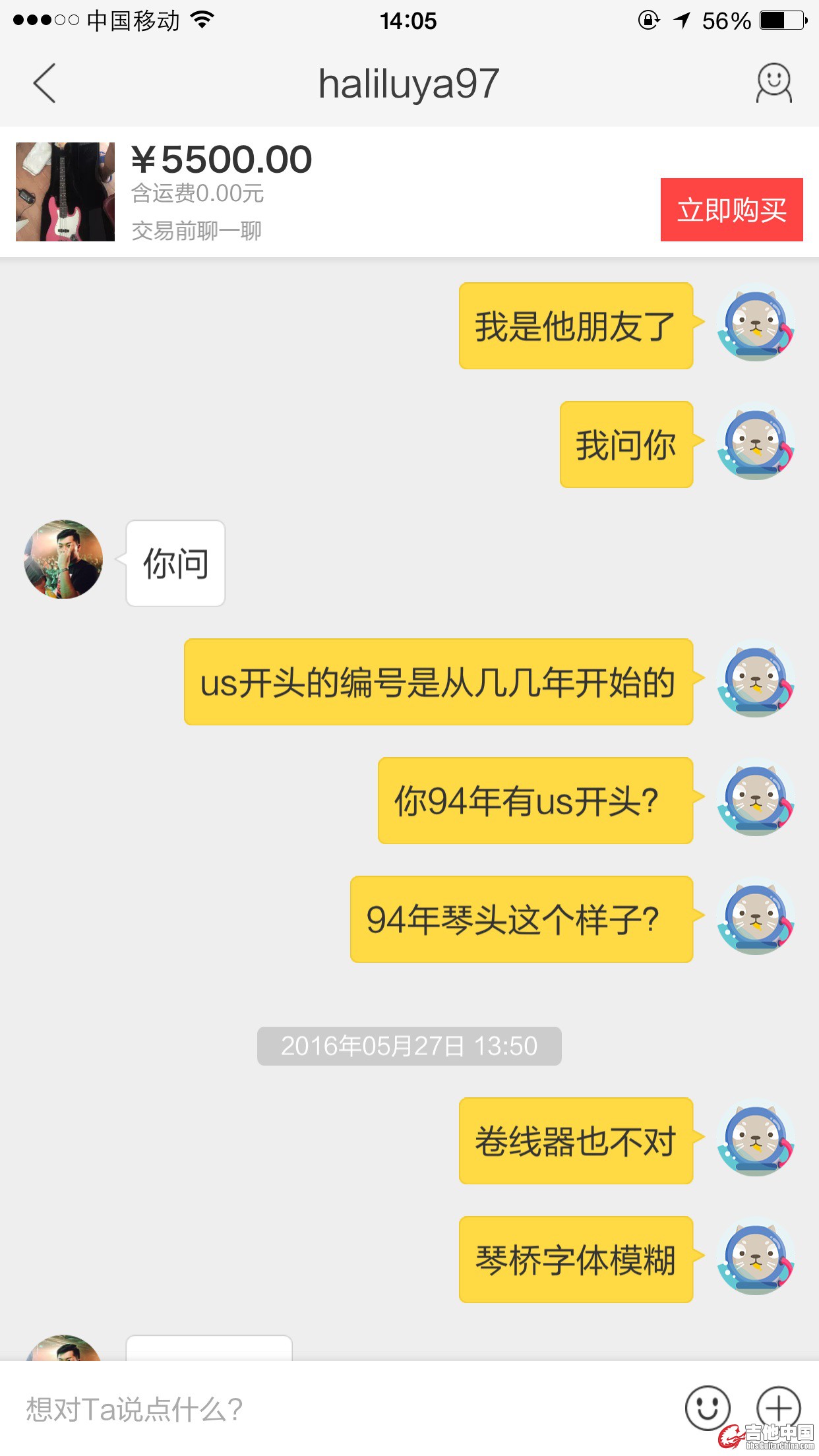Focus the 想对Ta说点什么 message field
Viewport: 819px width, 1456px height.
point(330,1409)
